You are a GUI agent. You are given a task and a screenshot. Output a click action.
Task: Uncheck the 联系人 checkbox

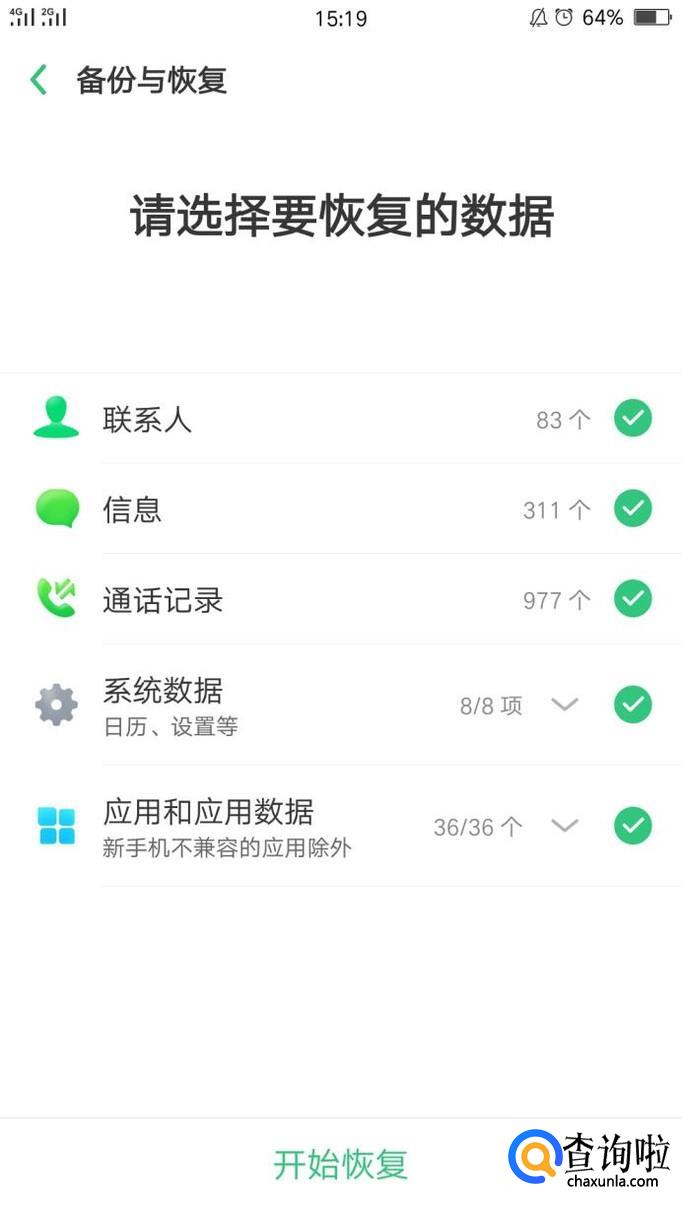point(632,419)
